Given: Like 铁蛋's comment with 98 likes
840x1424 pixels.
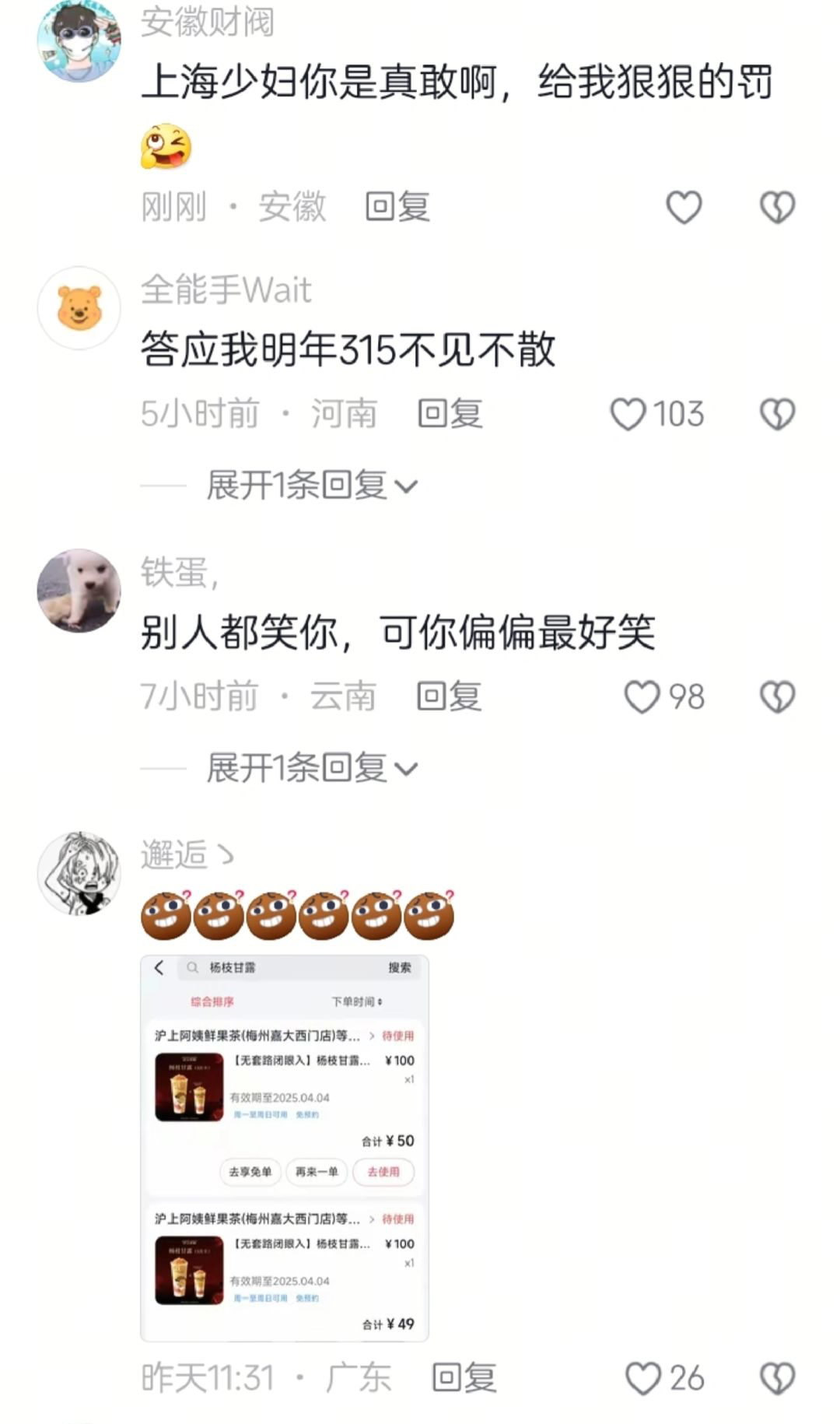Looking at the screenshot, I should tap(664, 696).
